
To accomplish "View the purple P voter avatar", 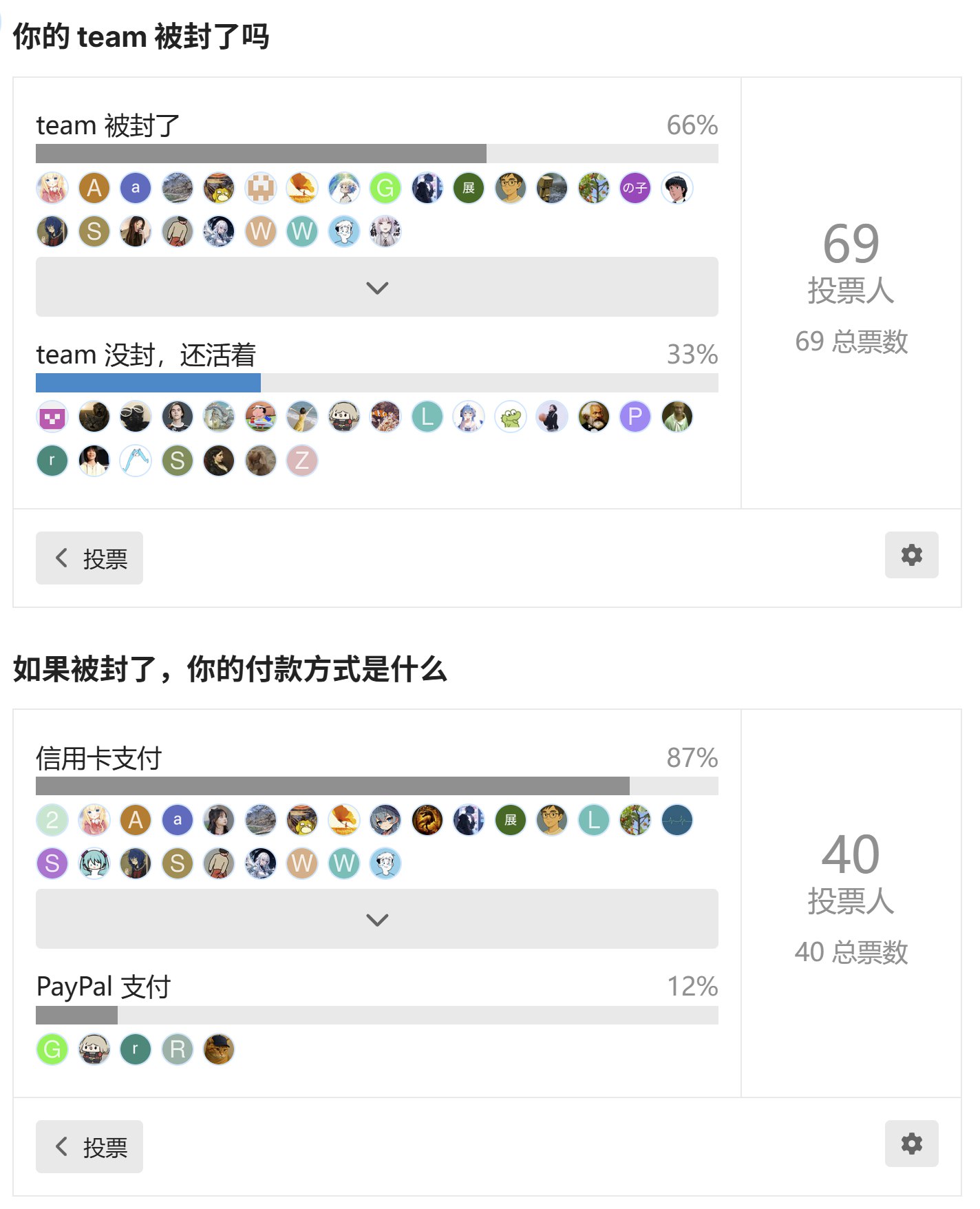I will point(635,417).
